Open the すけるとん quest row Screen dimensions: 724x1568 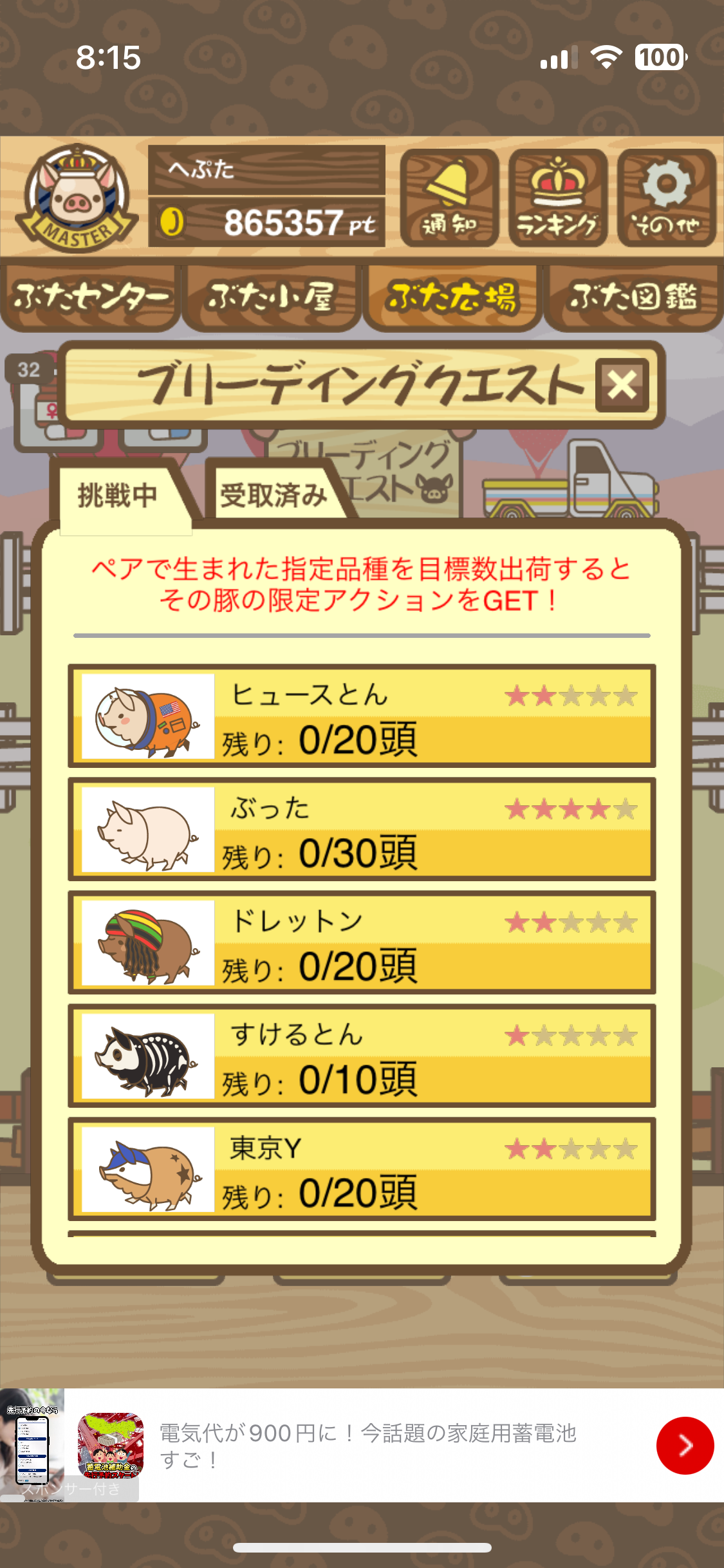coord(362,1056)
